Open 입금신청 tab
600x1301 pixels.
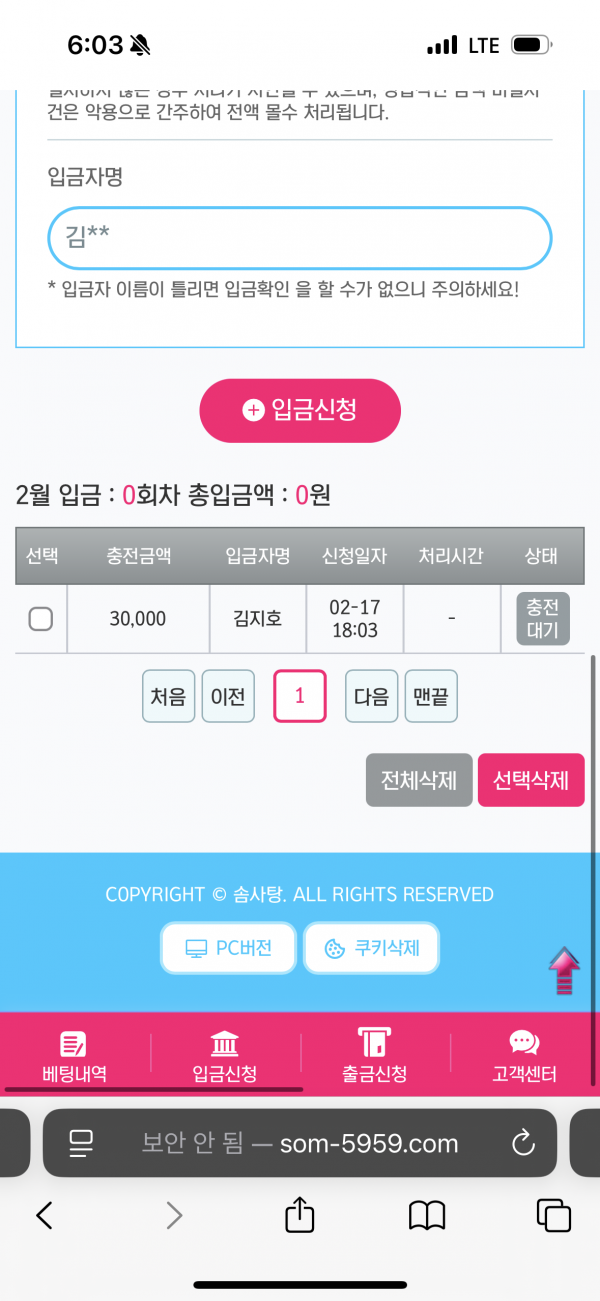(225, 1057)
